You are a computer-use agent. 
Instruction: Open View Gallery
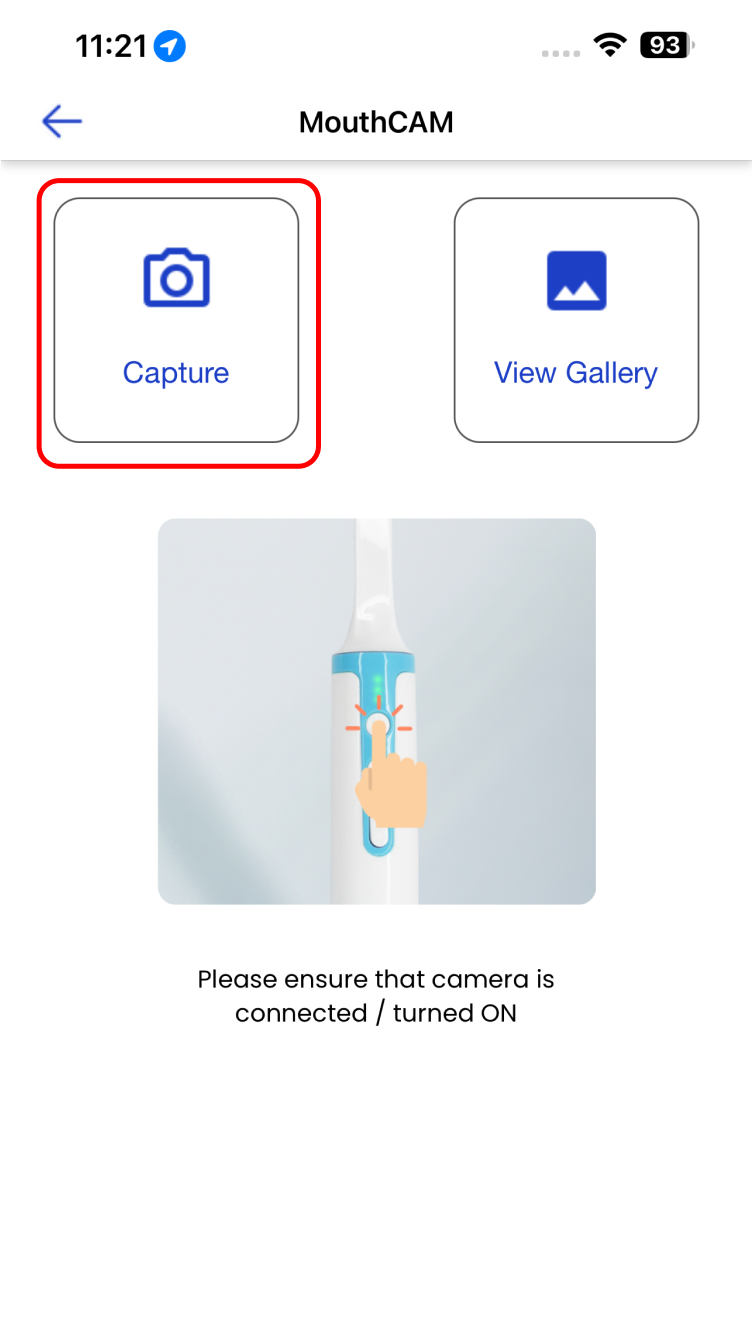click(x=576, y=320)
